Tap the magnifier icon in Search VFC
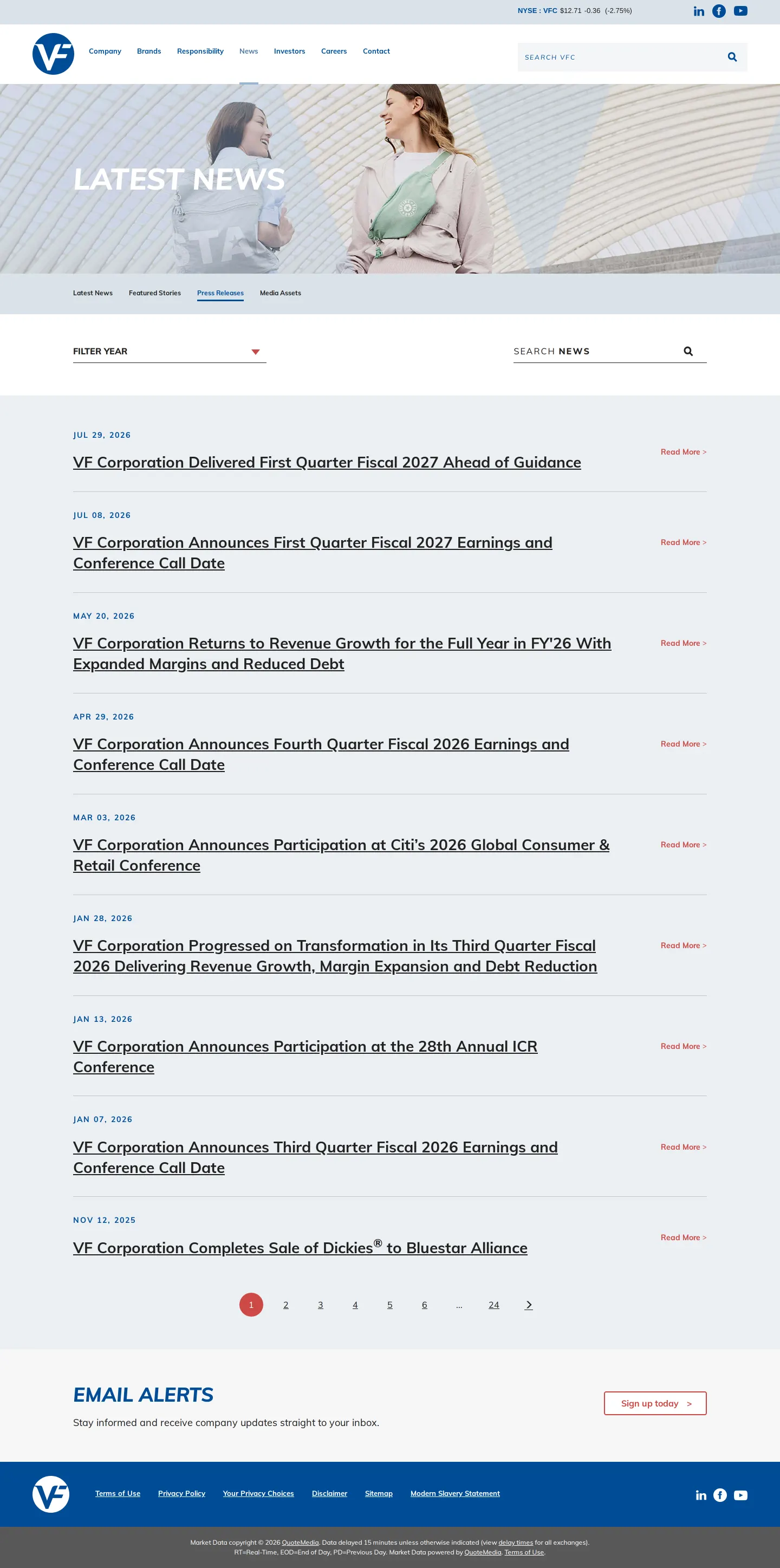780x1568 pixels. coord(732,57)
